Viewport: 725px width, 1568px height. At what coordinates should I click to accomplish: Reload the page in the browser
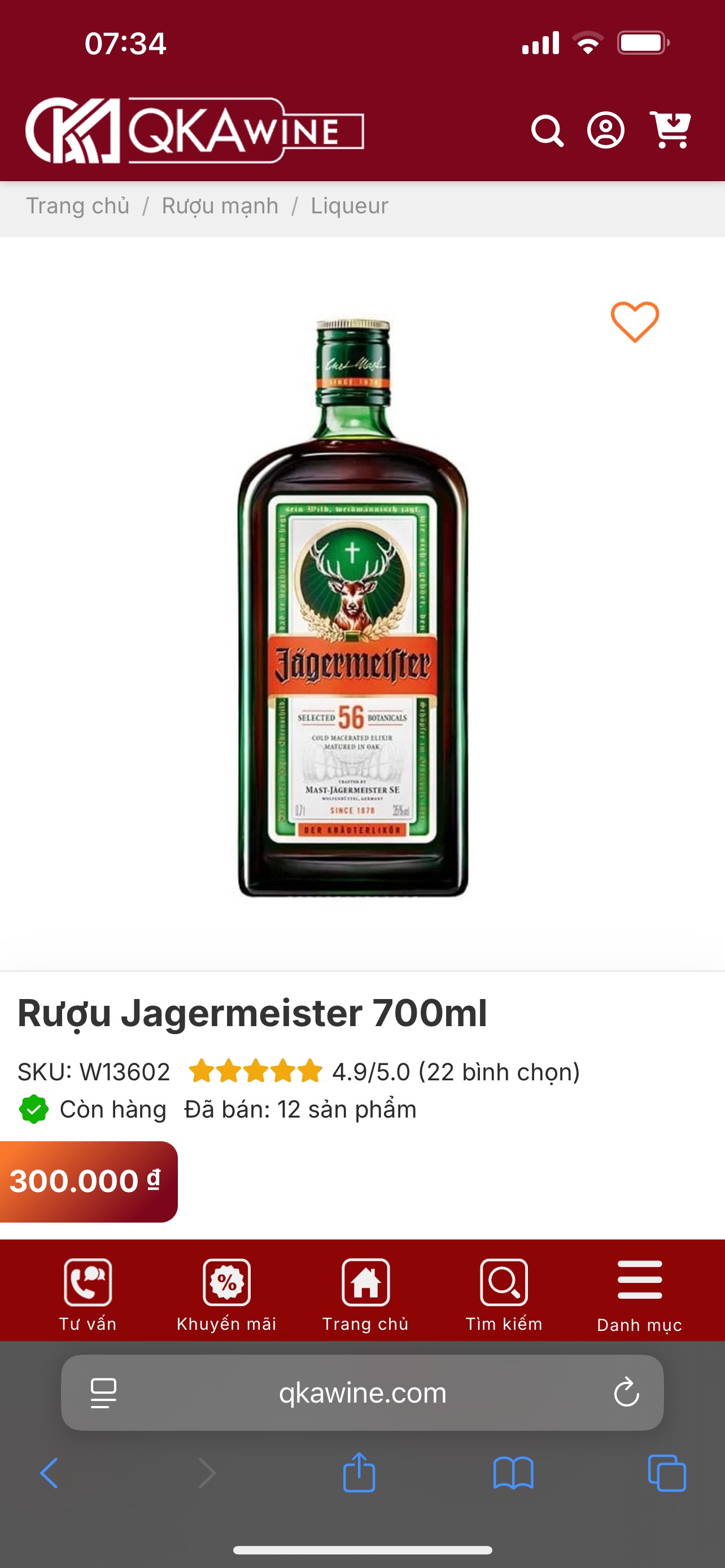[626, 1392]
